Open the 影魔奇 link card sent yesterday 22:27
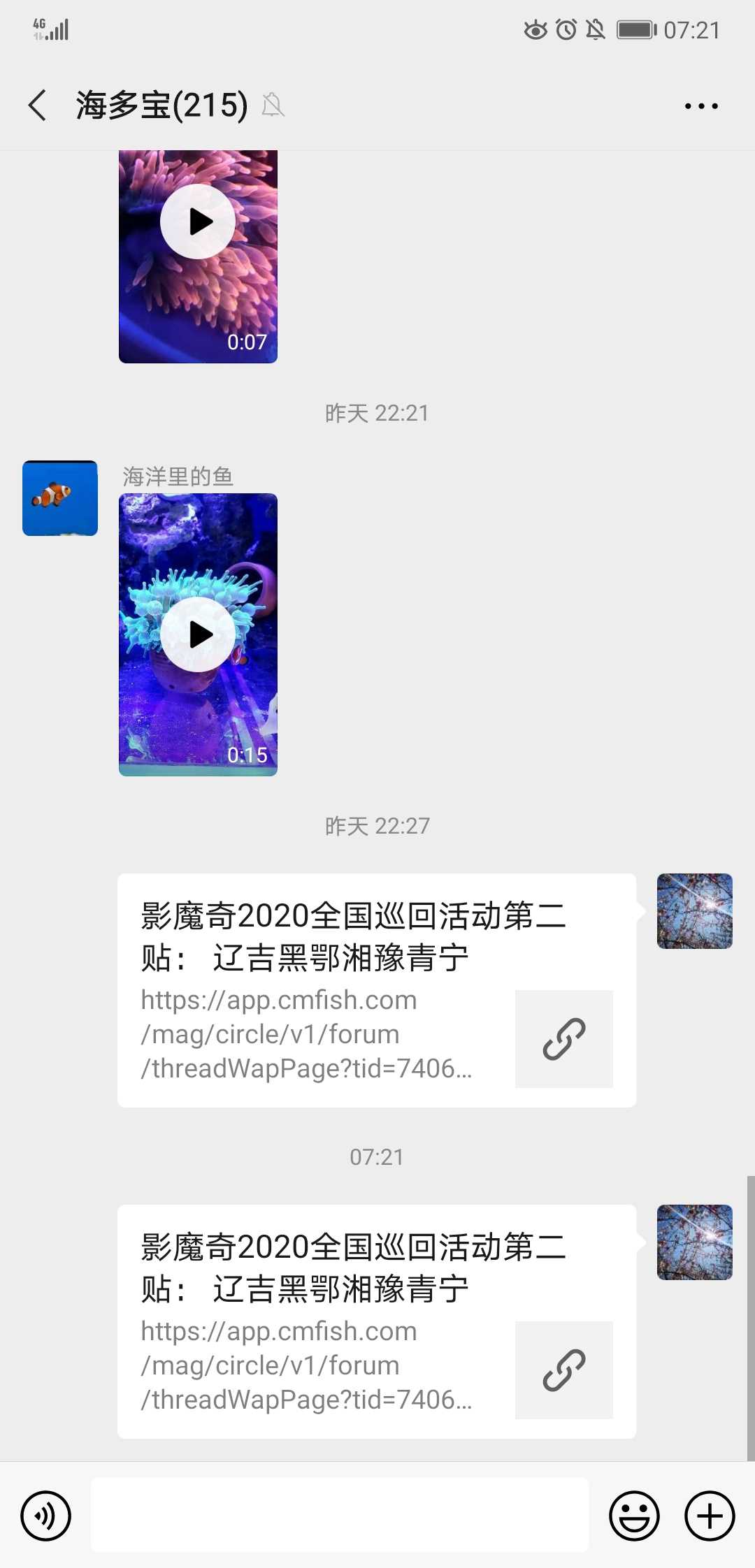 click(x=376, y=989)
